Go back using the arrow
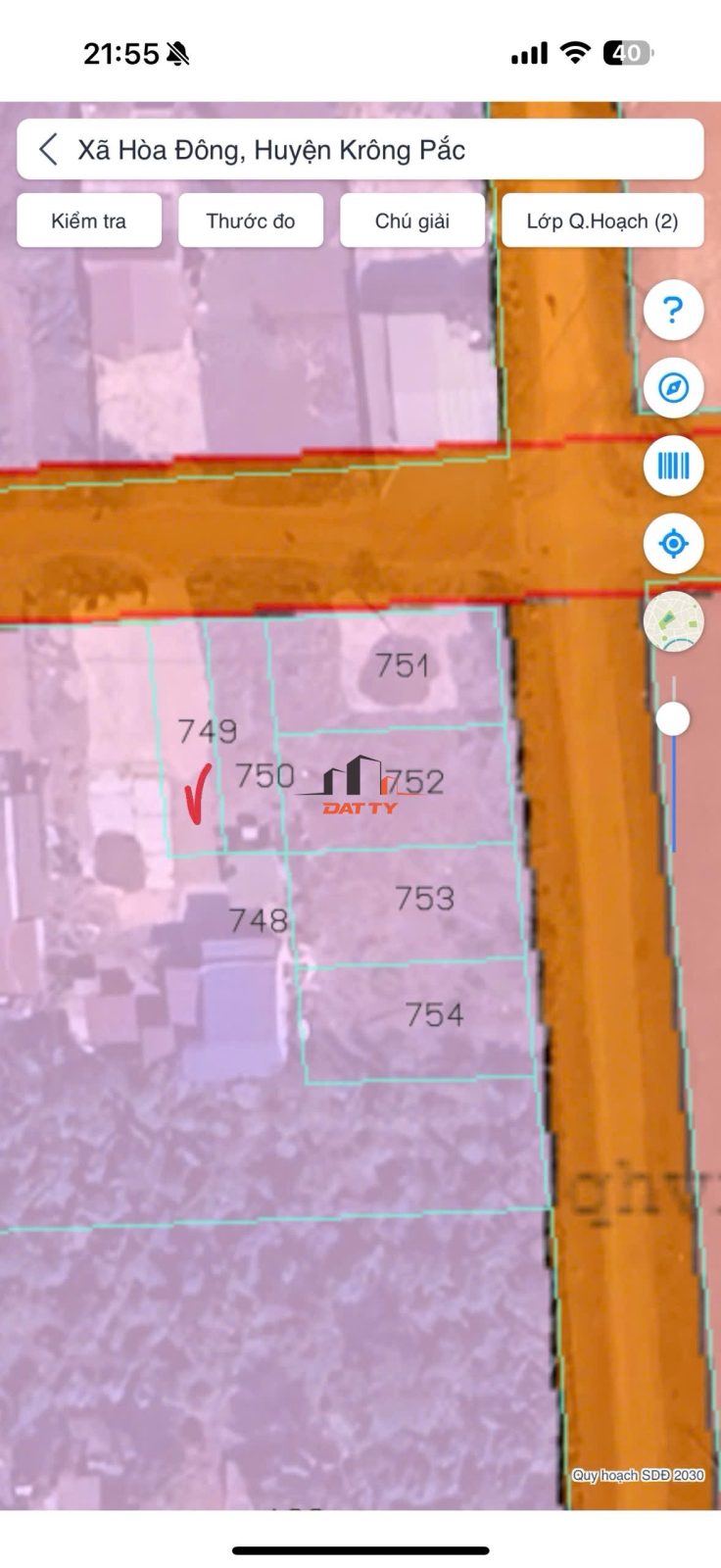Viewport: 721px width, 1568px height. click(48, 150)
